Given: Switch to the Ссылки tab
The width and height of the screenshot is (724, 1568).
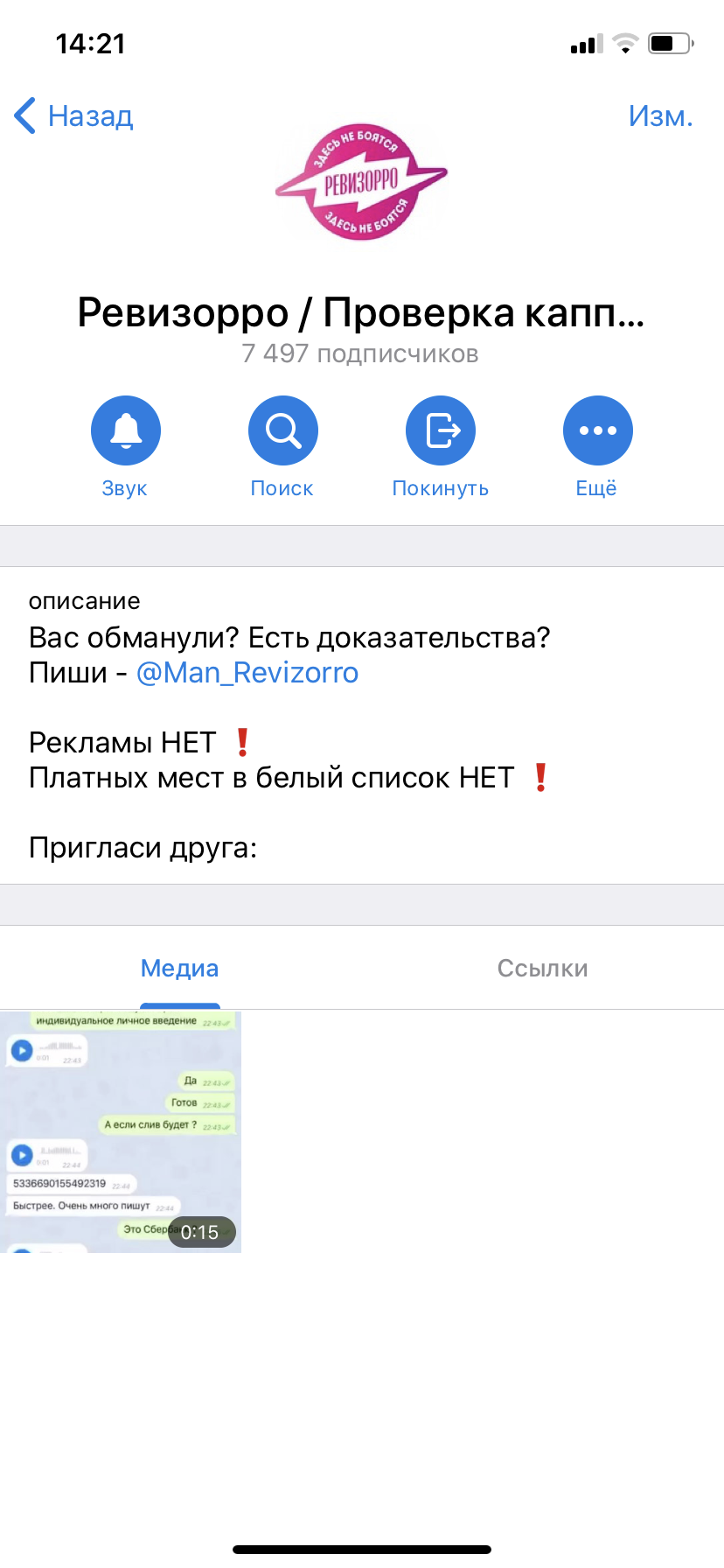Looking at the screenshot, I should [x=542, y=968].
